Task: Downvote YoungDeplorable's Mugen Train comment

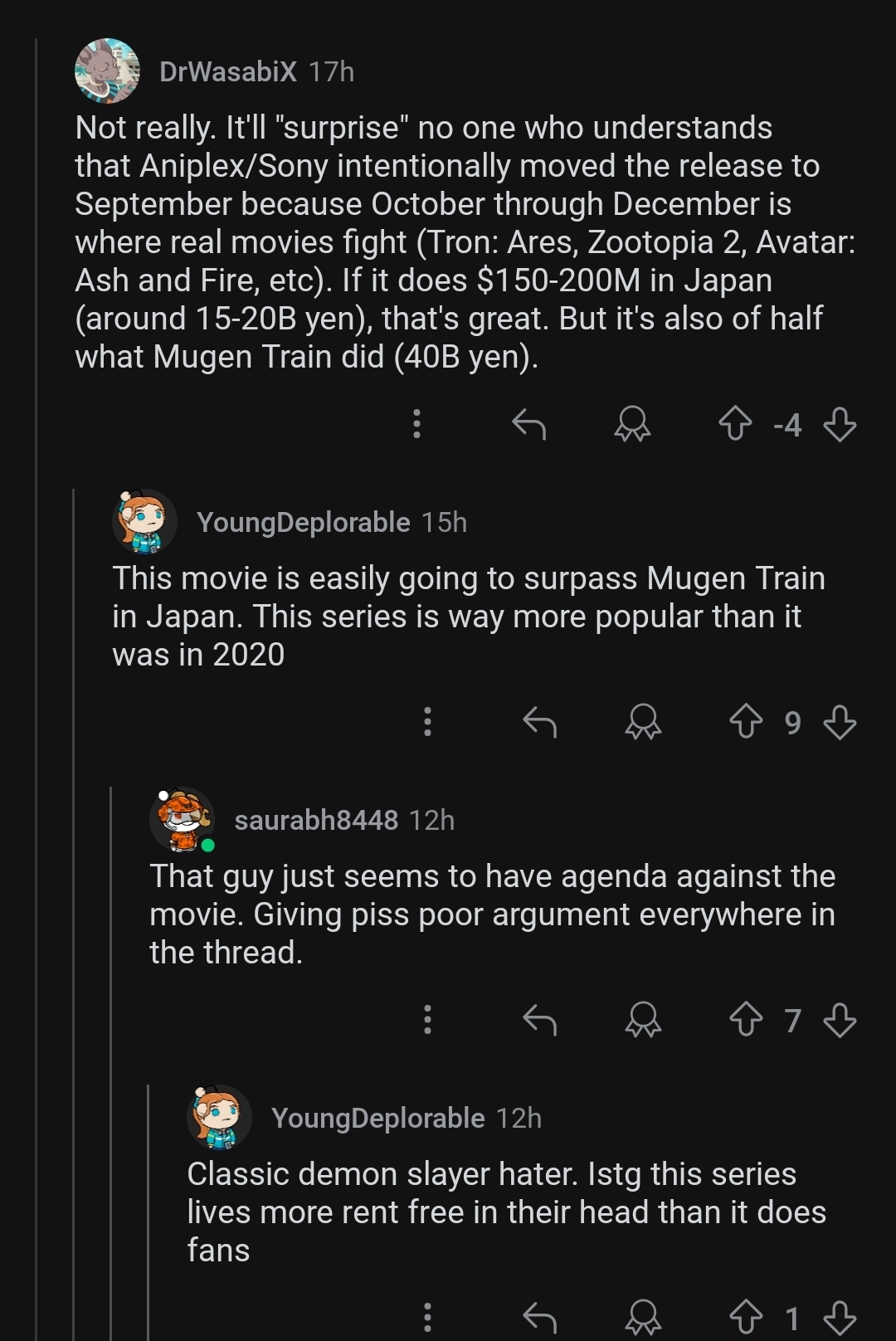Action: pyautogui.click(x=840, y=722)
